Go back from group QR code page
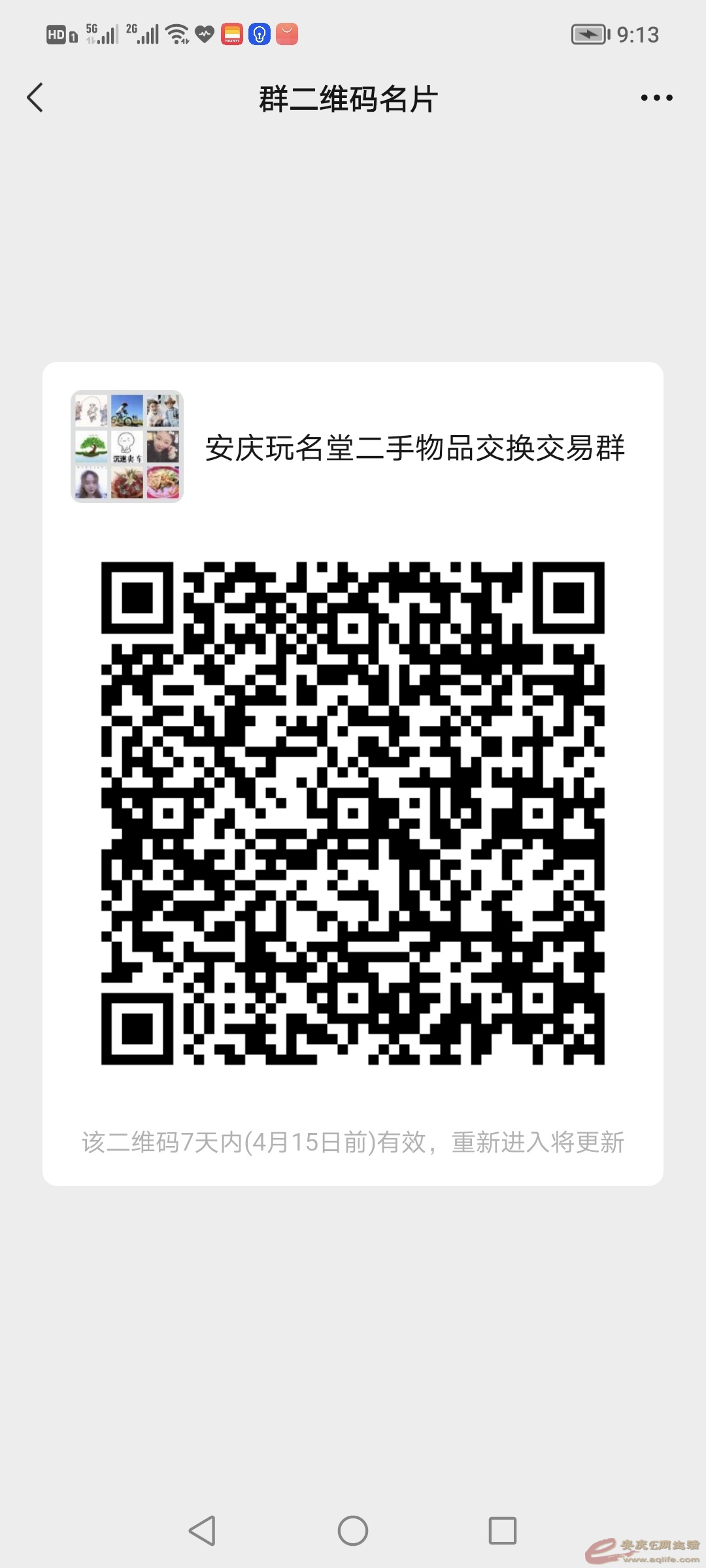706x1568 pixels. pos(35,98)
